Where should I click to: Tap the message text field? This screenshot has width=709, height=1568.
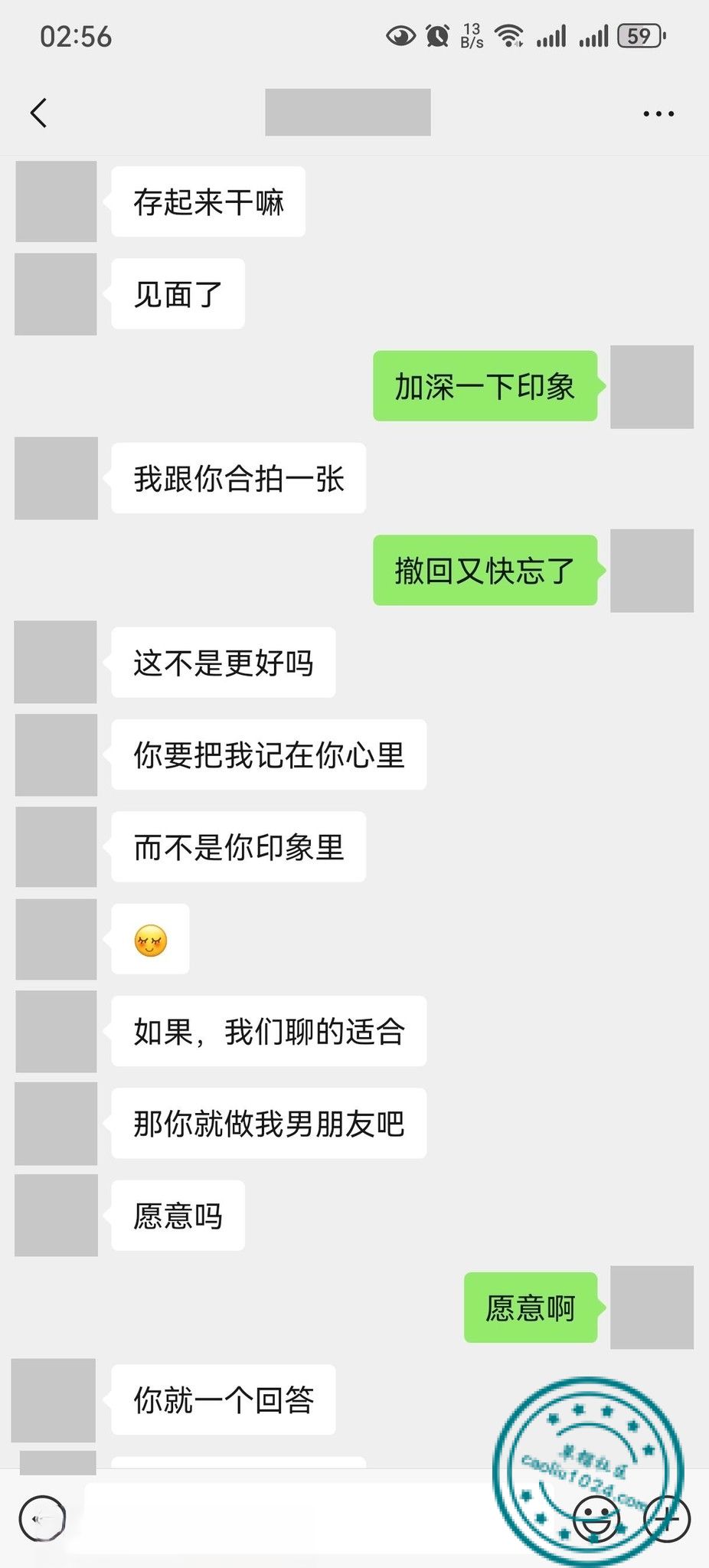point(306,1518)
